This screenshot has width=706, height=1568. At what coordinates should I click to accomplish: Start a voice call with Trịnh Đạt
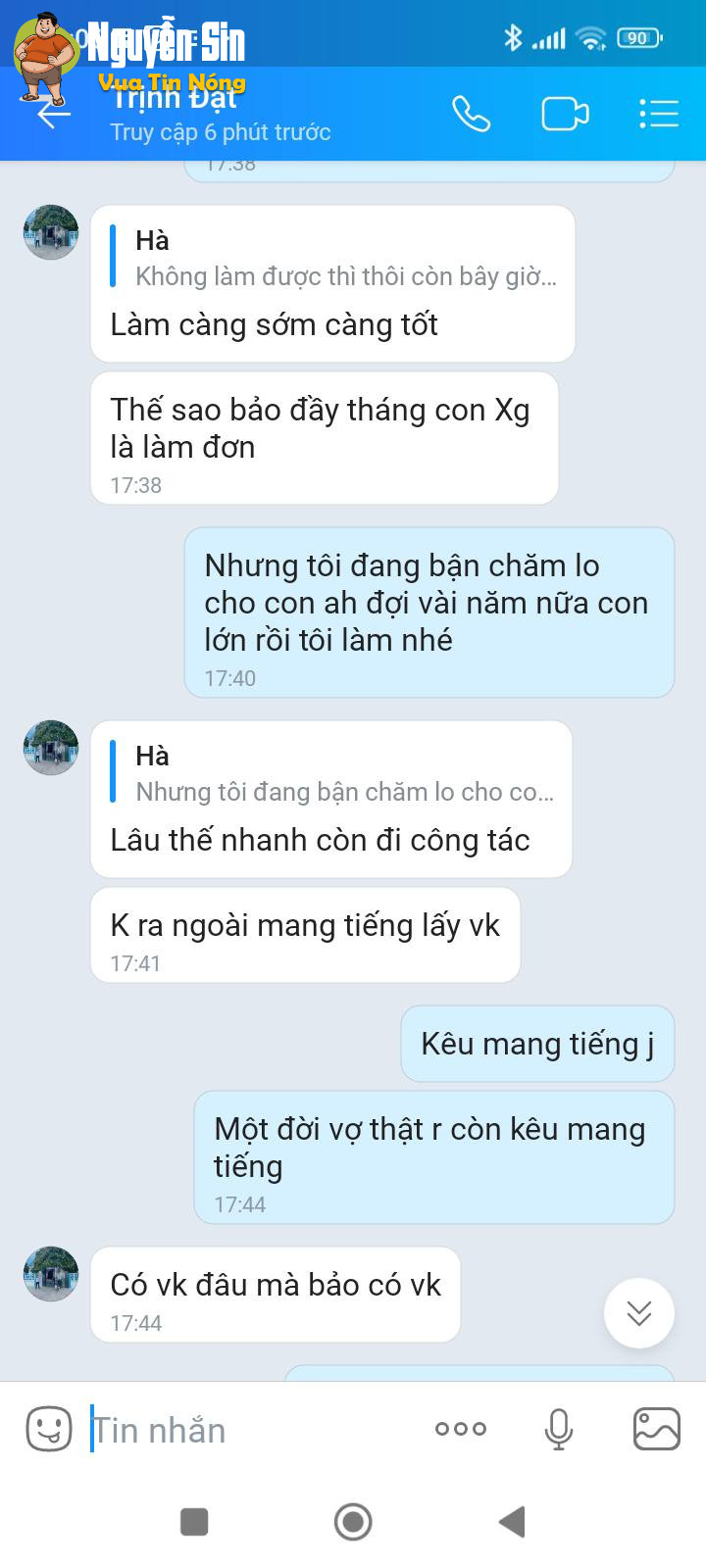(x=471, y=115)
